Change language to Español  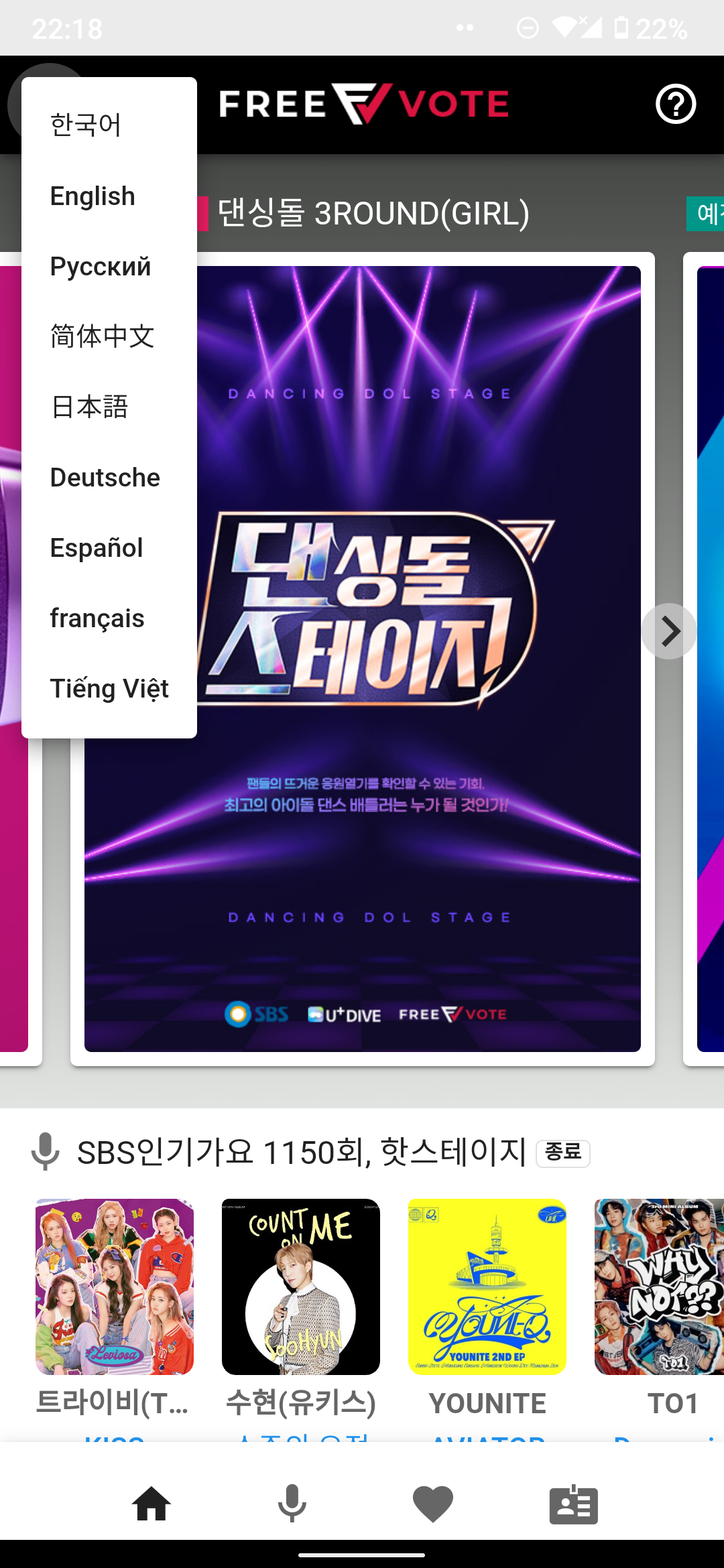97,548
